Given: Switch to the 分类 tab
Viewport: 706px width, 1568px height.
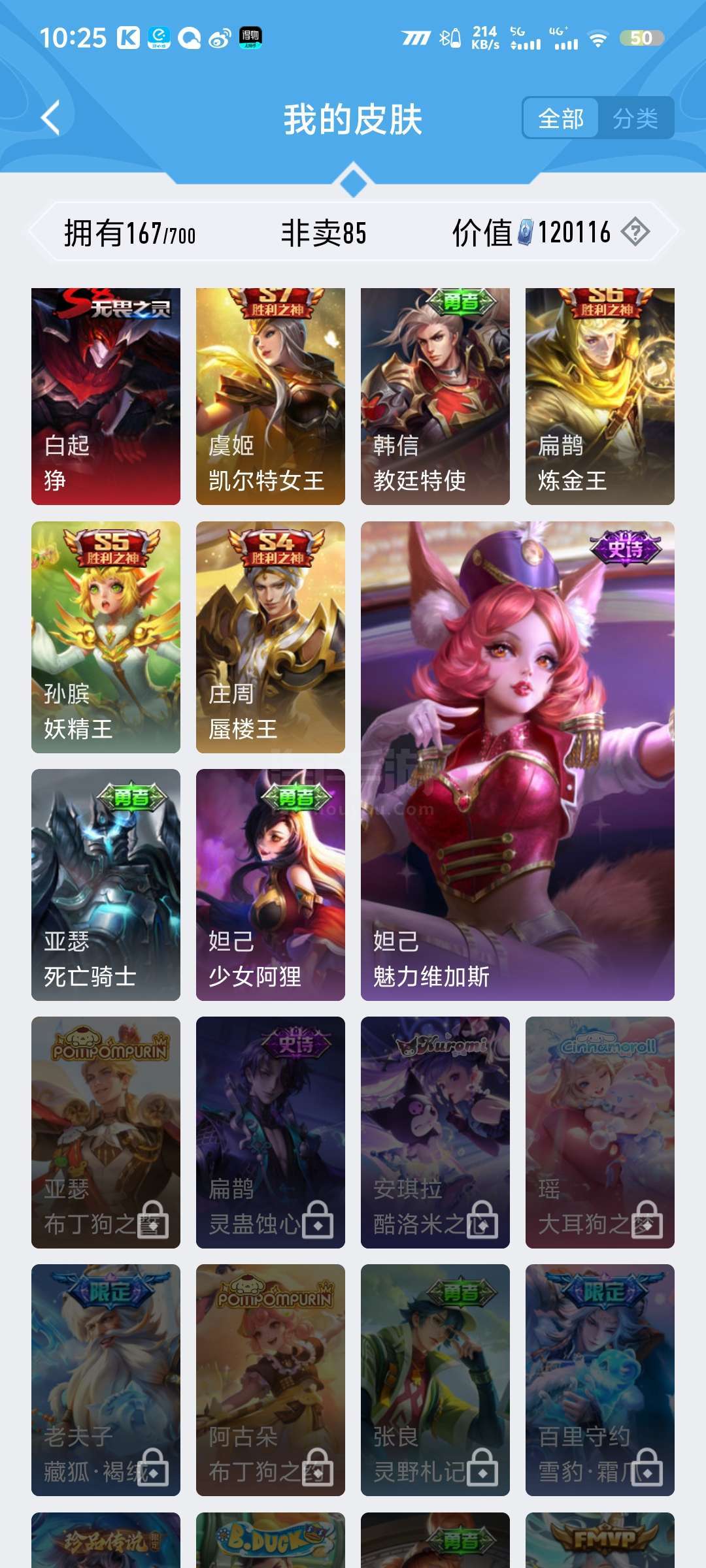Looking at the screenshot, I should tap(635, 118).
